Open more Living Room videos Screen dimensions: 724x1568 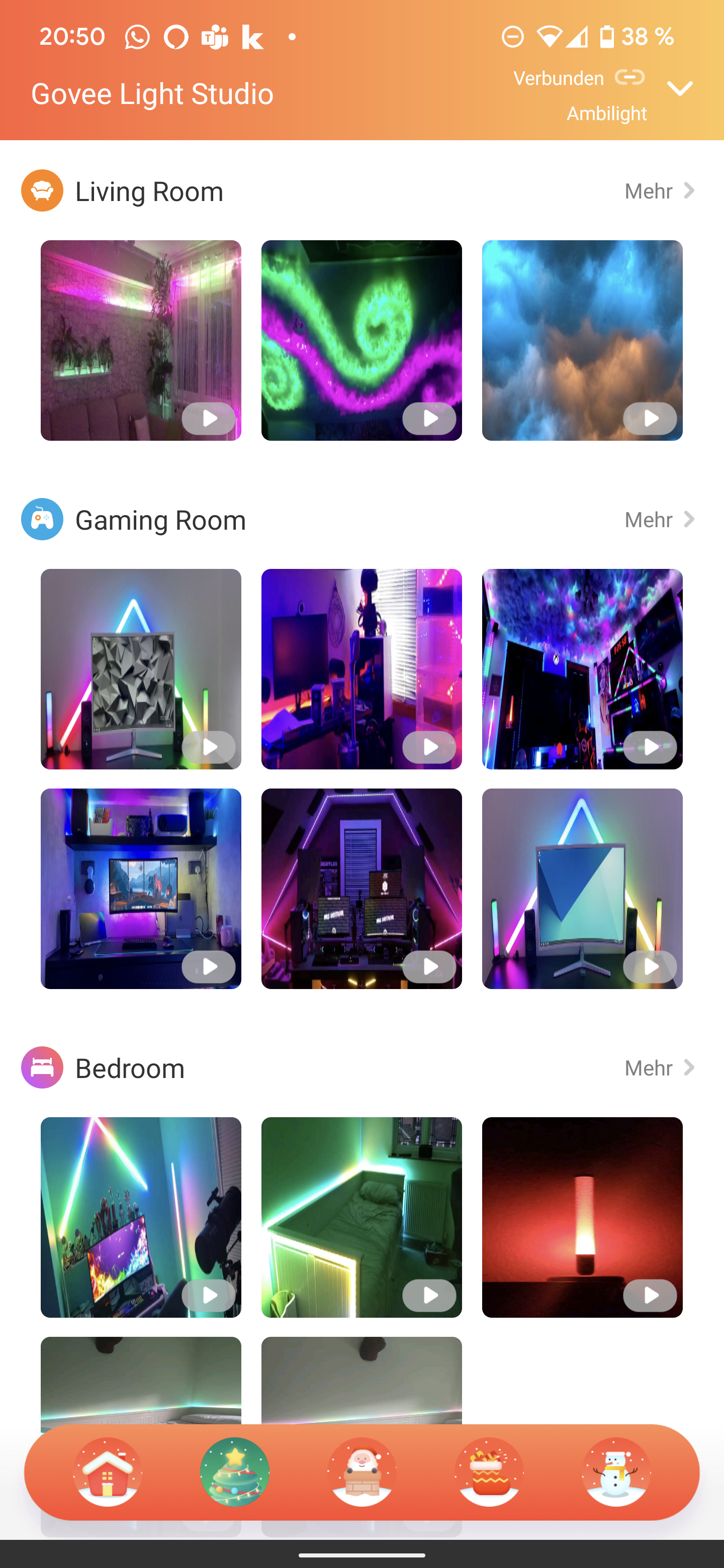pyautogui.click(x=659, y=191)
